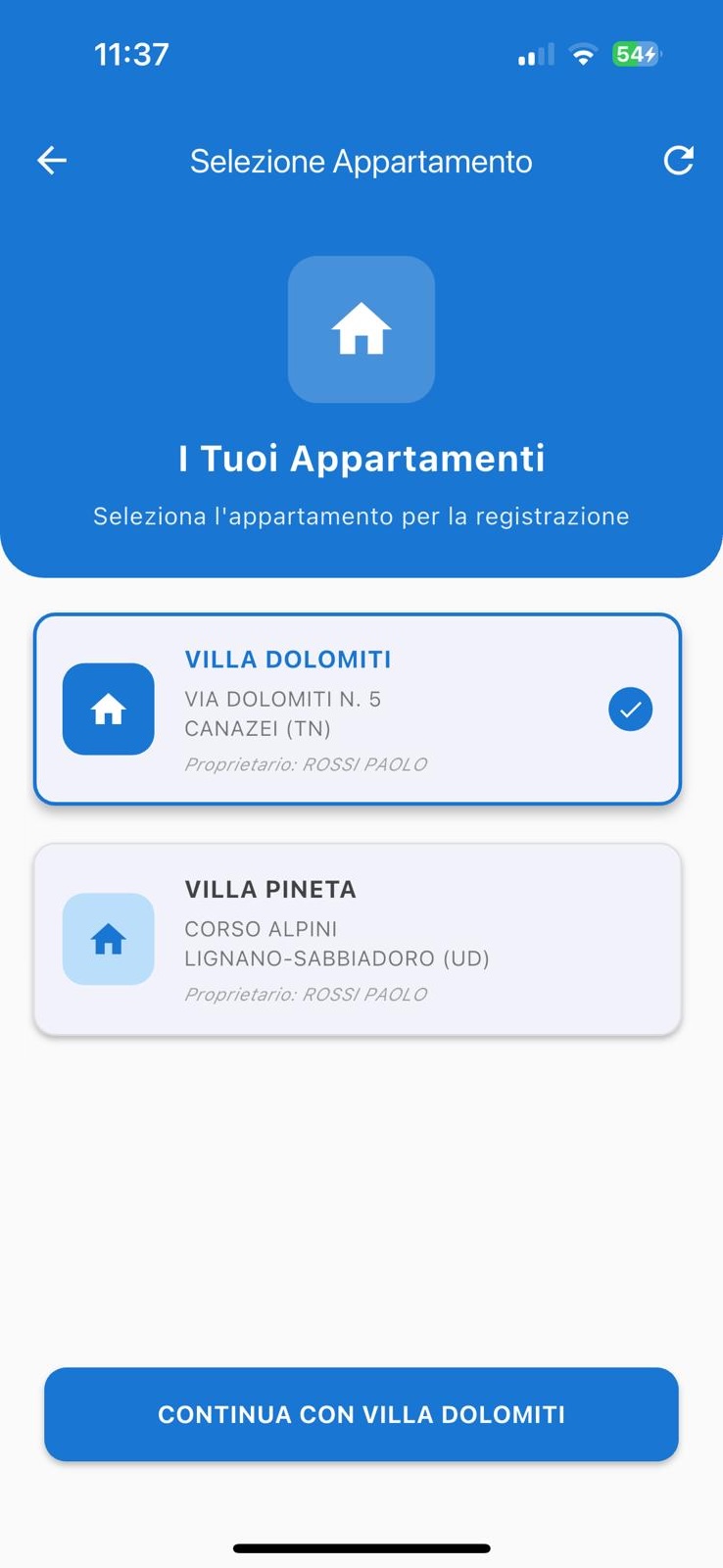Viewport: 723px width, 1568px height.
Task: Open the Selezione Appartamento title
Action: pos(361,160)
